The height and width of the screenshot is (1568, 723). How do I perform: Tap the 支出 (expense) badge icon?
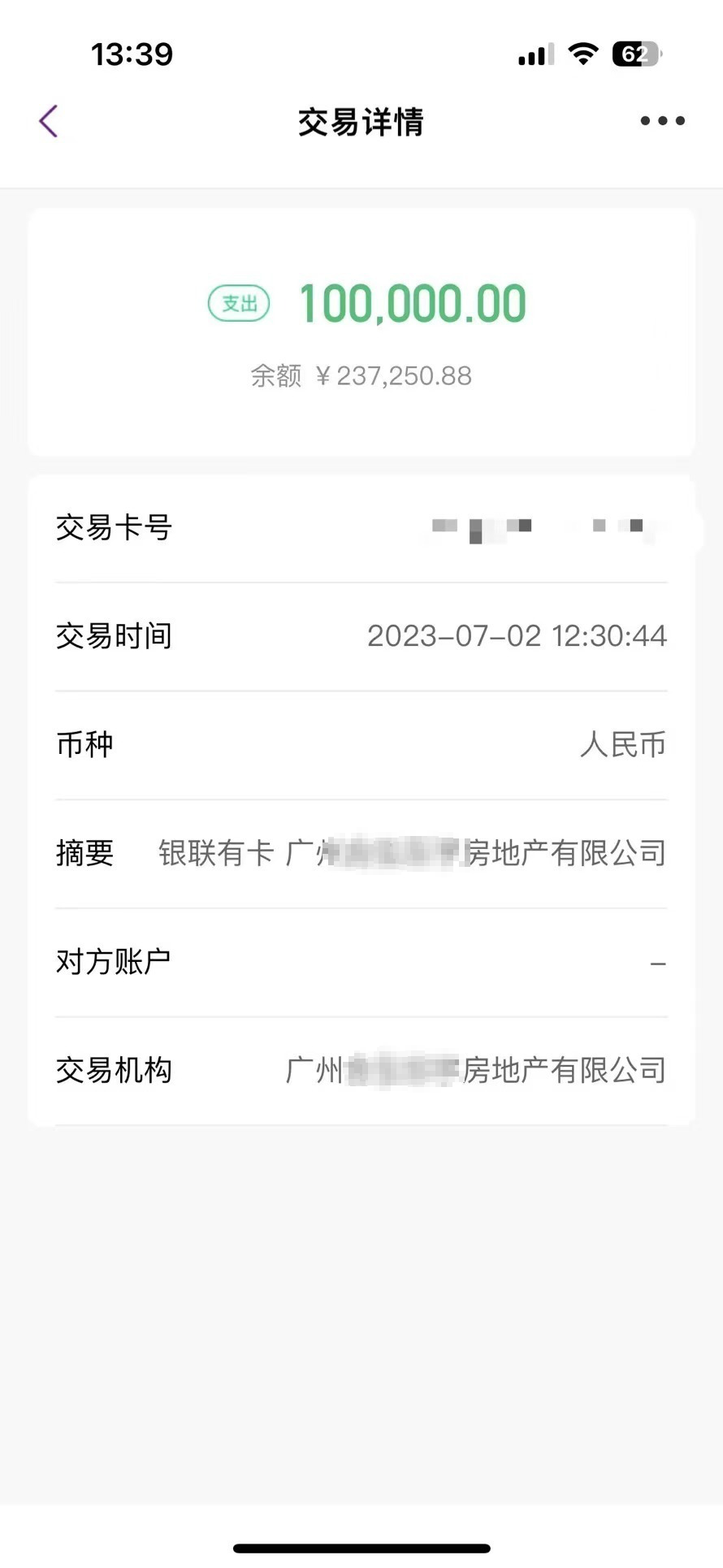pos(238,301)
